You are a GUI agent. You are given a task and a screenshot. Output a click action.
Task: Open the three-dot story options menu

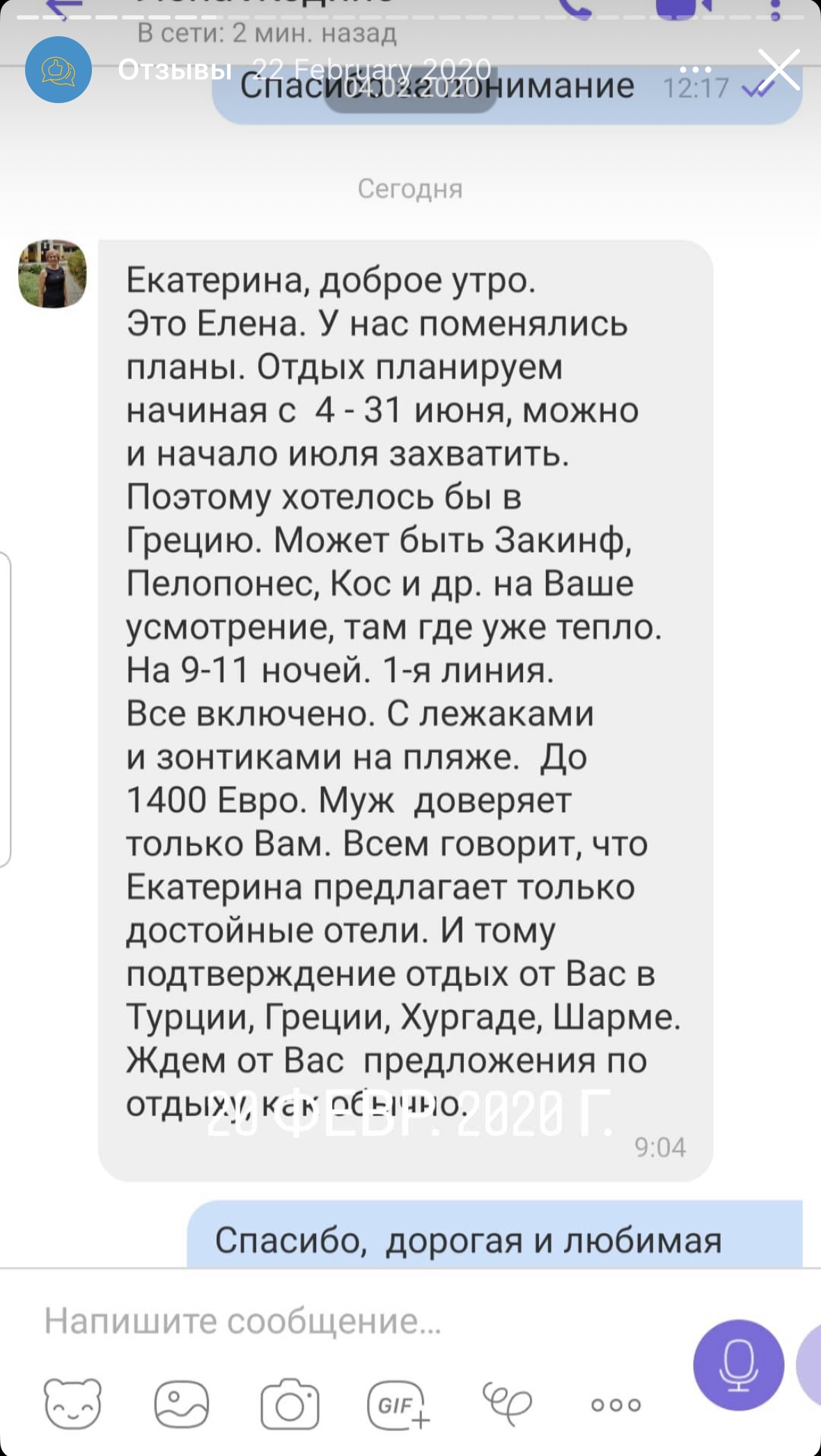(695, 70)
